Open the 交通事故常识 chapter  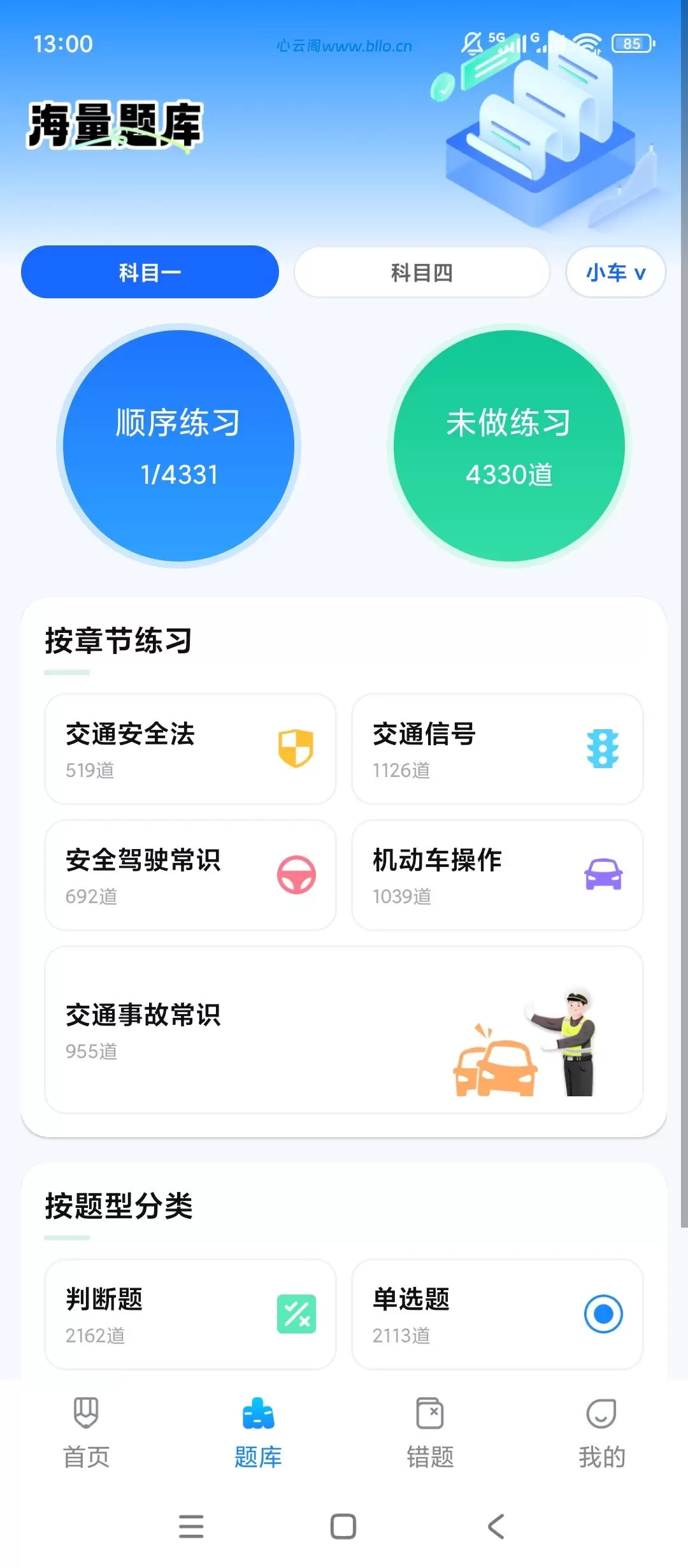coord(344,1030)
